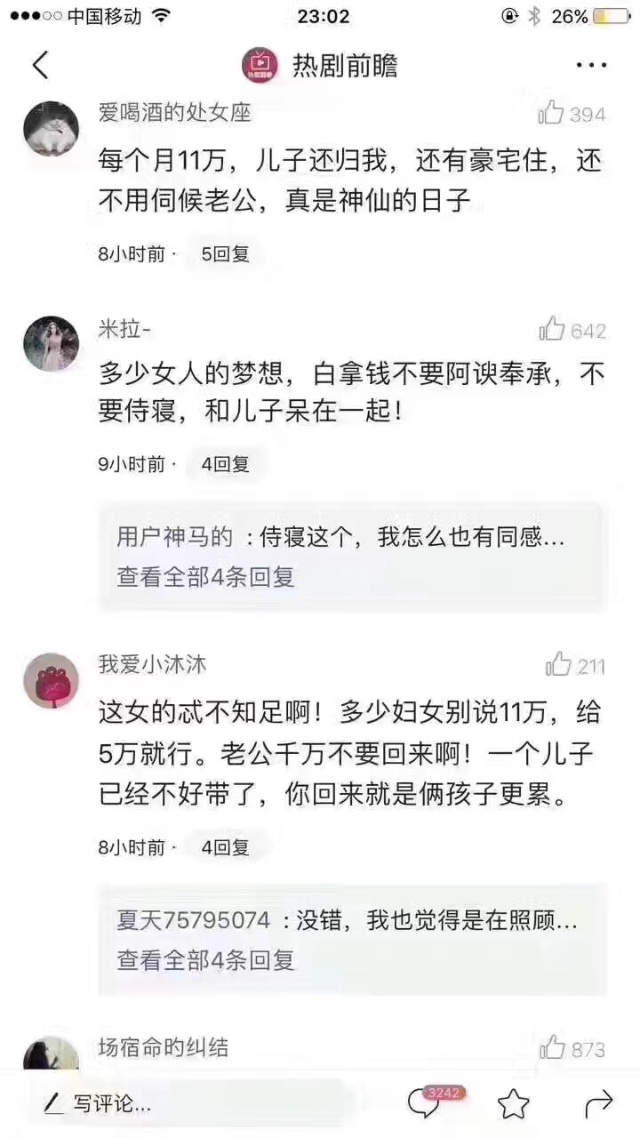Screen dimensions: 640x1138
Task: Open 5回复 under 爱喝酒的处女座's comment
Action: pyautogui.click(x=225, y=254)
